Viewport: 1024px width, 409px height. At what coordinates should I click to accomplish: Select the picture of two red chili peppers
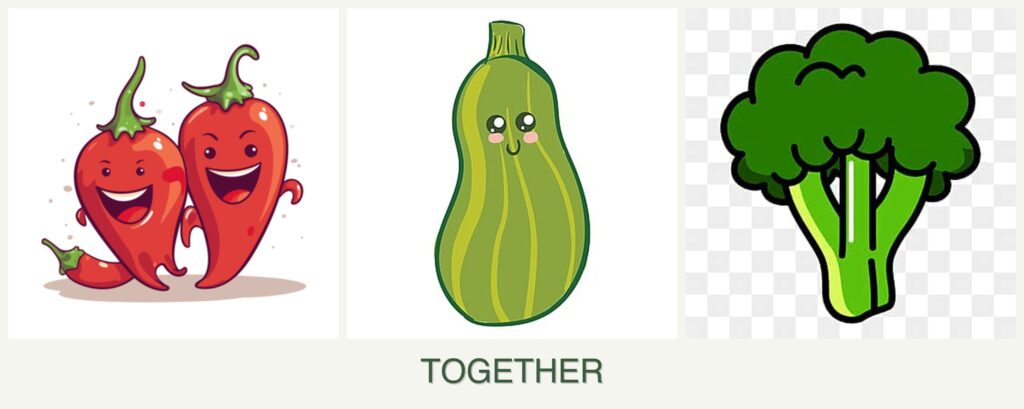pyautogui.click(x=173, y=173)
